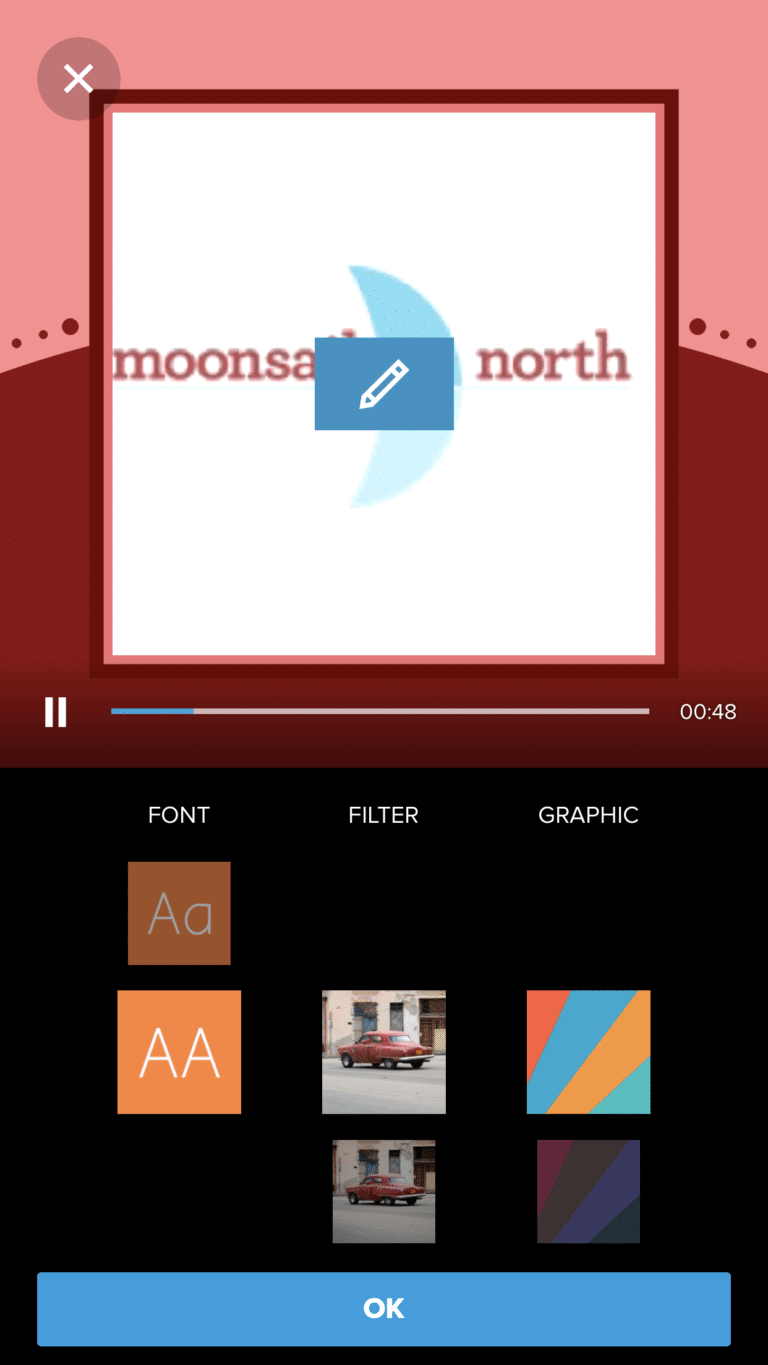Close the editor with the X button
Image resolution: width=768 pixels, height=1365 pixels.
[79, 79]
